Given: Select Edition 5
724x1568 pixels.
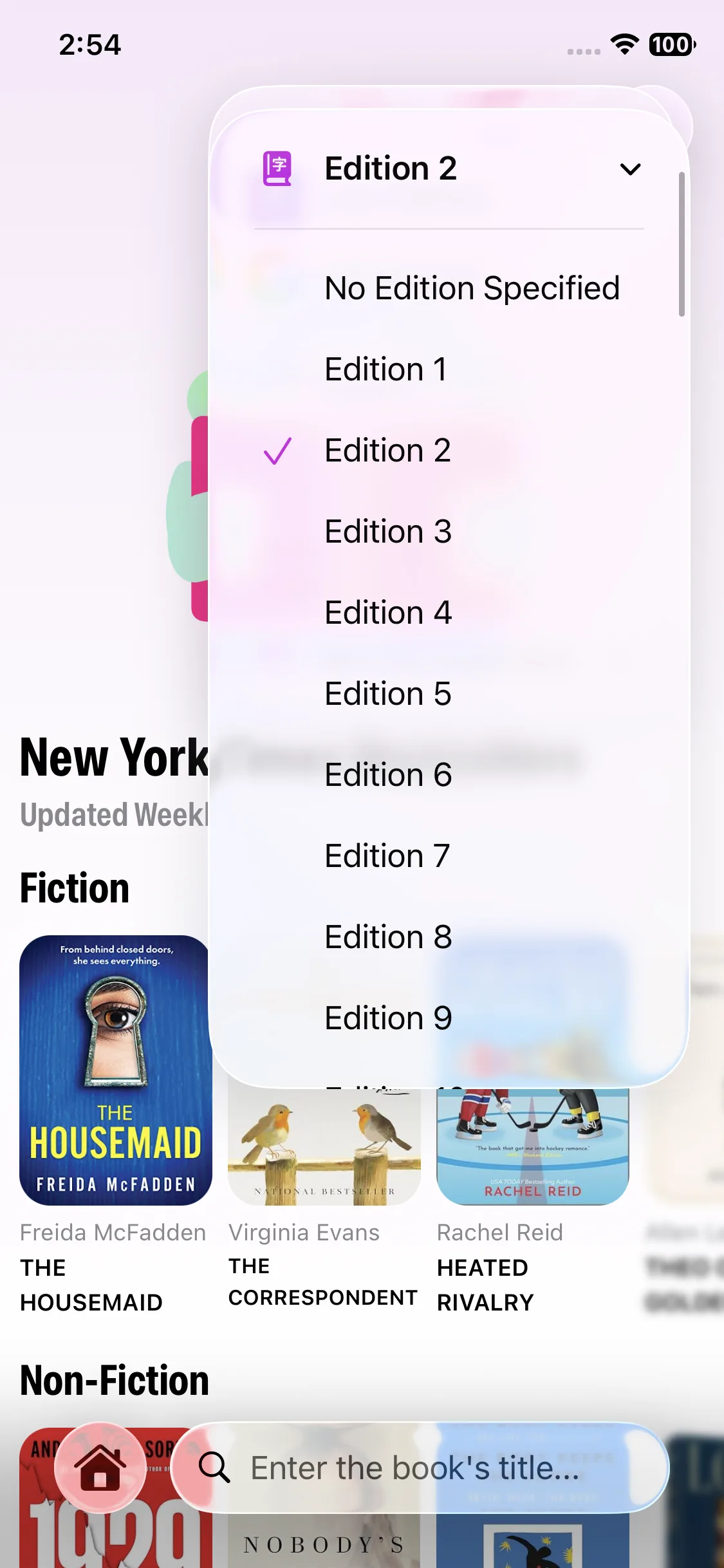Looking at the screenshot, I should pos(449,693).
